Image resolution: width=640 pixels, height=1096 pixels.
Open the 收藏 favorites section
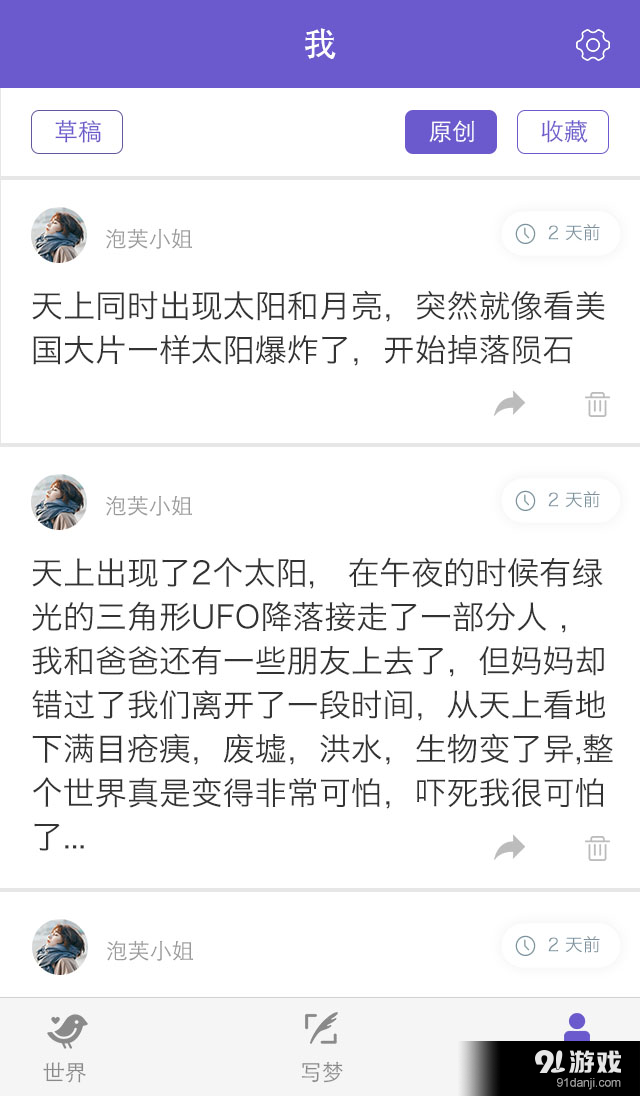click(x=563, y=132)
